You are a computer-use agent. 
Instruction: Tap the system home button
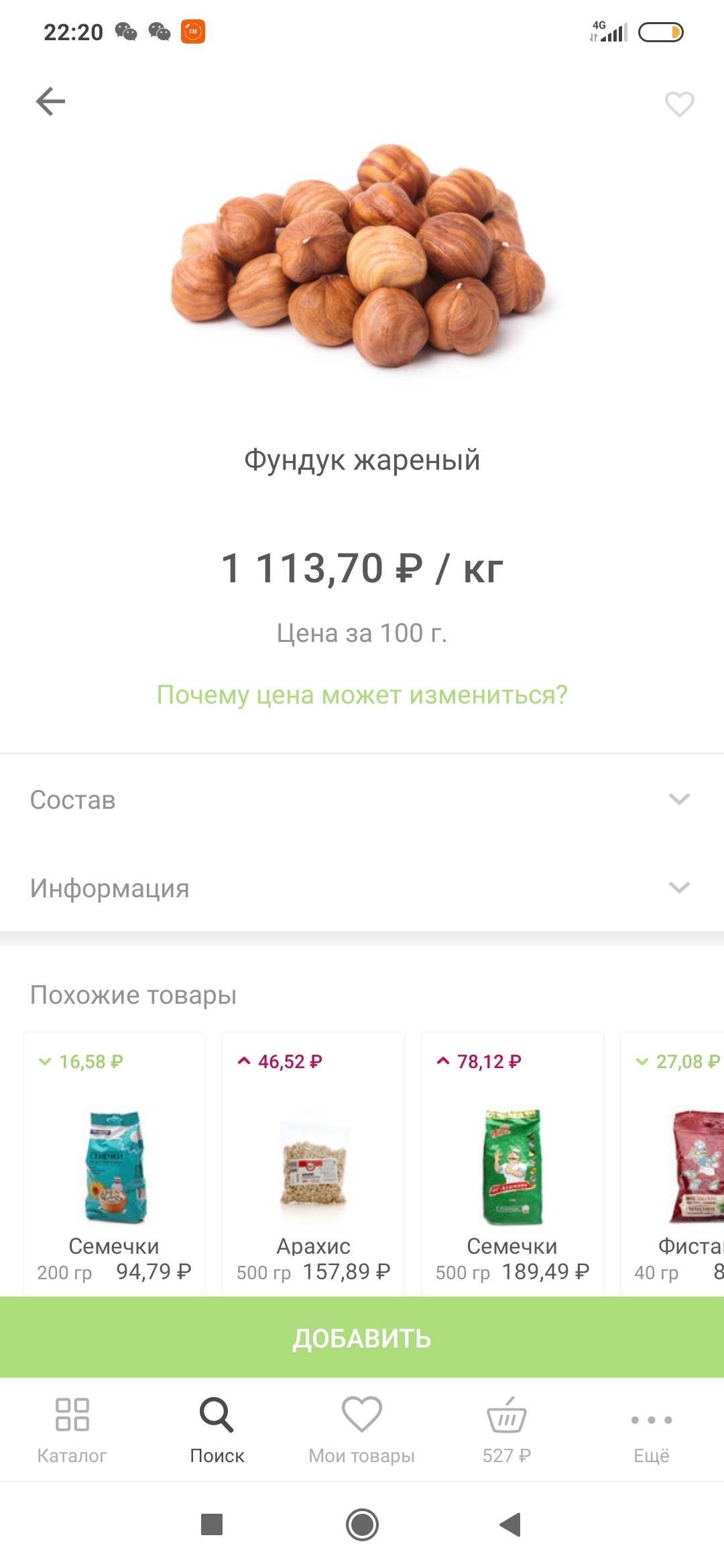click(362, 1524)
